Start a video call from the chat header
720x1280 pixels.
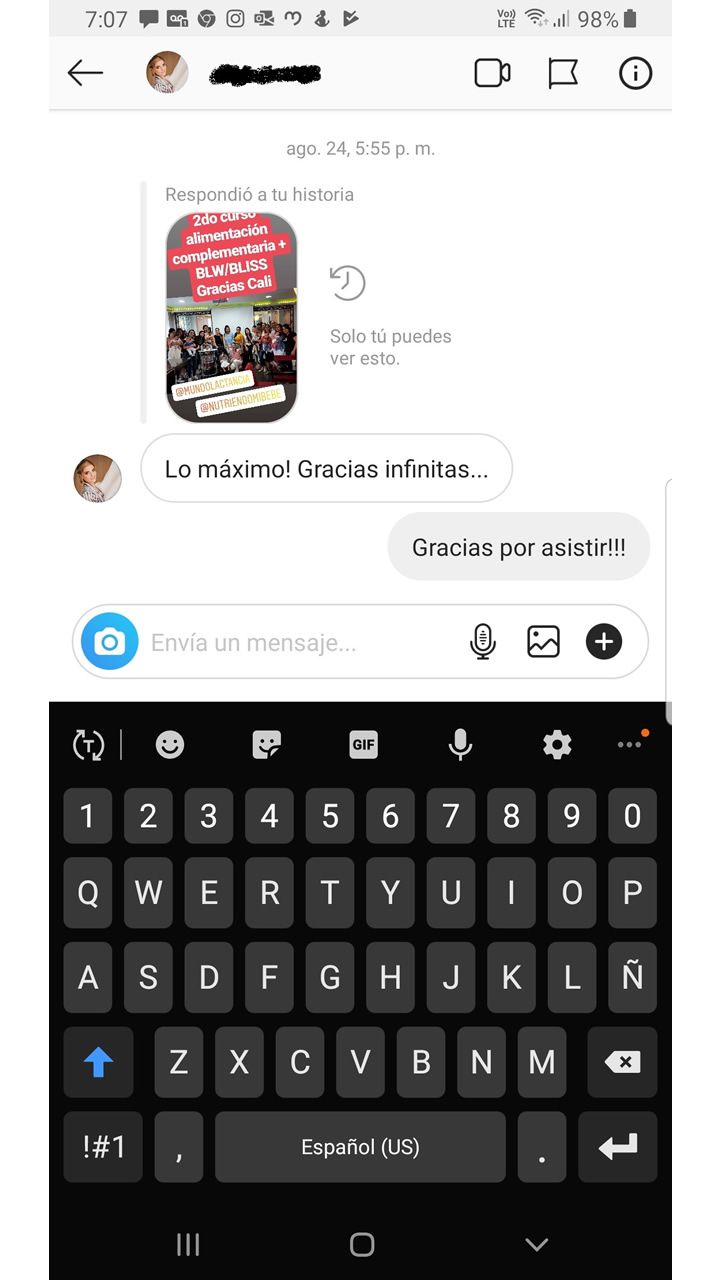(492, 72)
